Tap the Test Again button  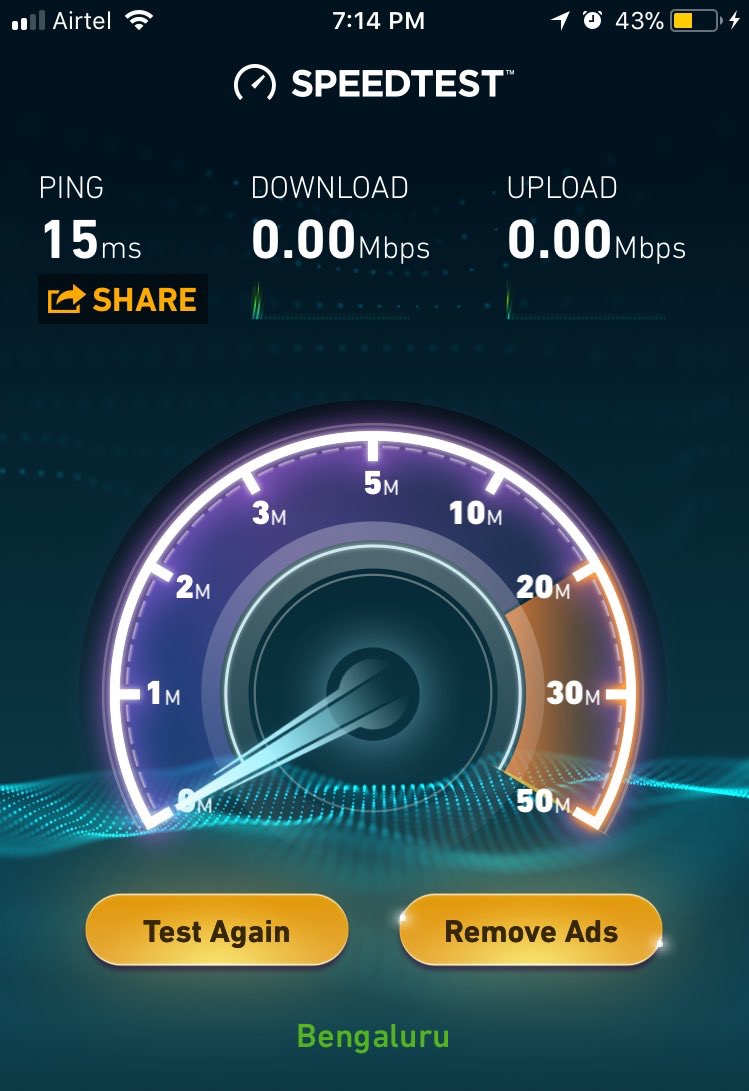point(216,931)
